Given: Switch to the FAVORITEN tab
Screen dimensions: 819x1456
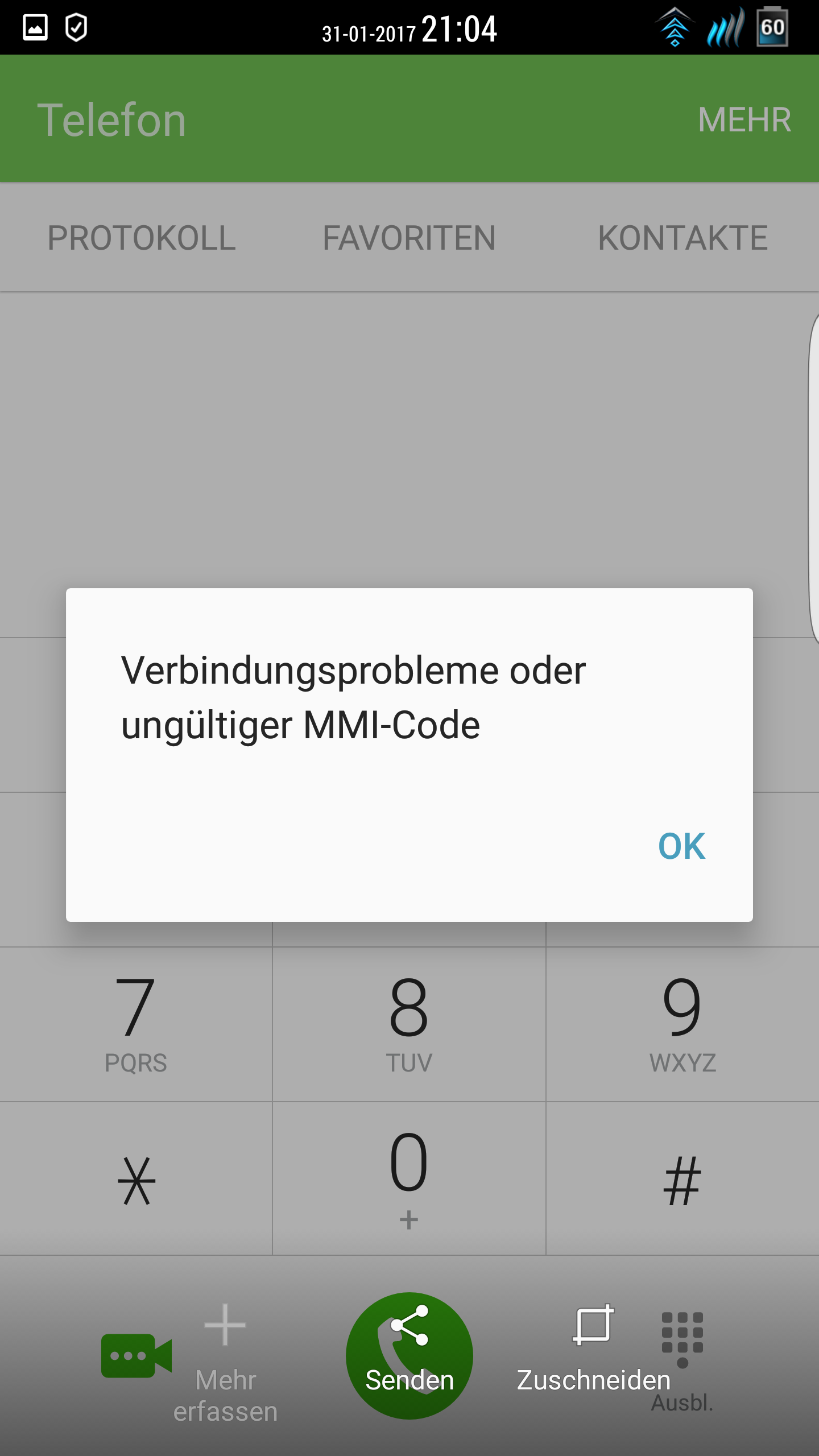Looking at the screenshot, I should (409, 238).
